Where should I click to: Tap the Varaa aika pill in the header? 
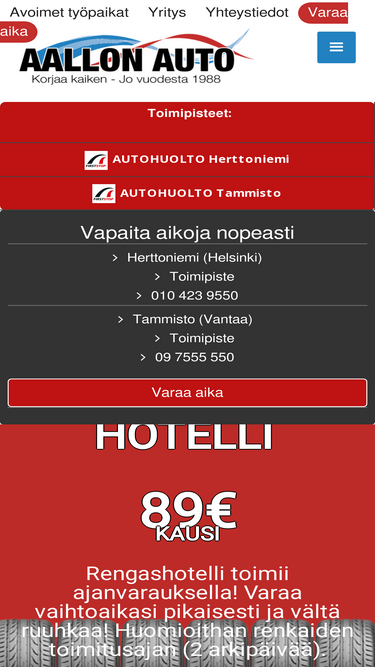(x=323, y=13)
